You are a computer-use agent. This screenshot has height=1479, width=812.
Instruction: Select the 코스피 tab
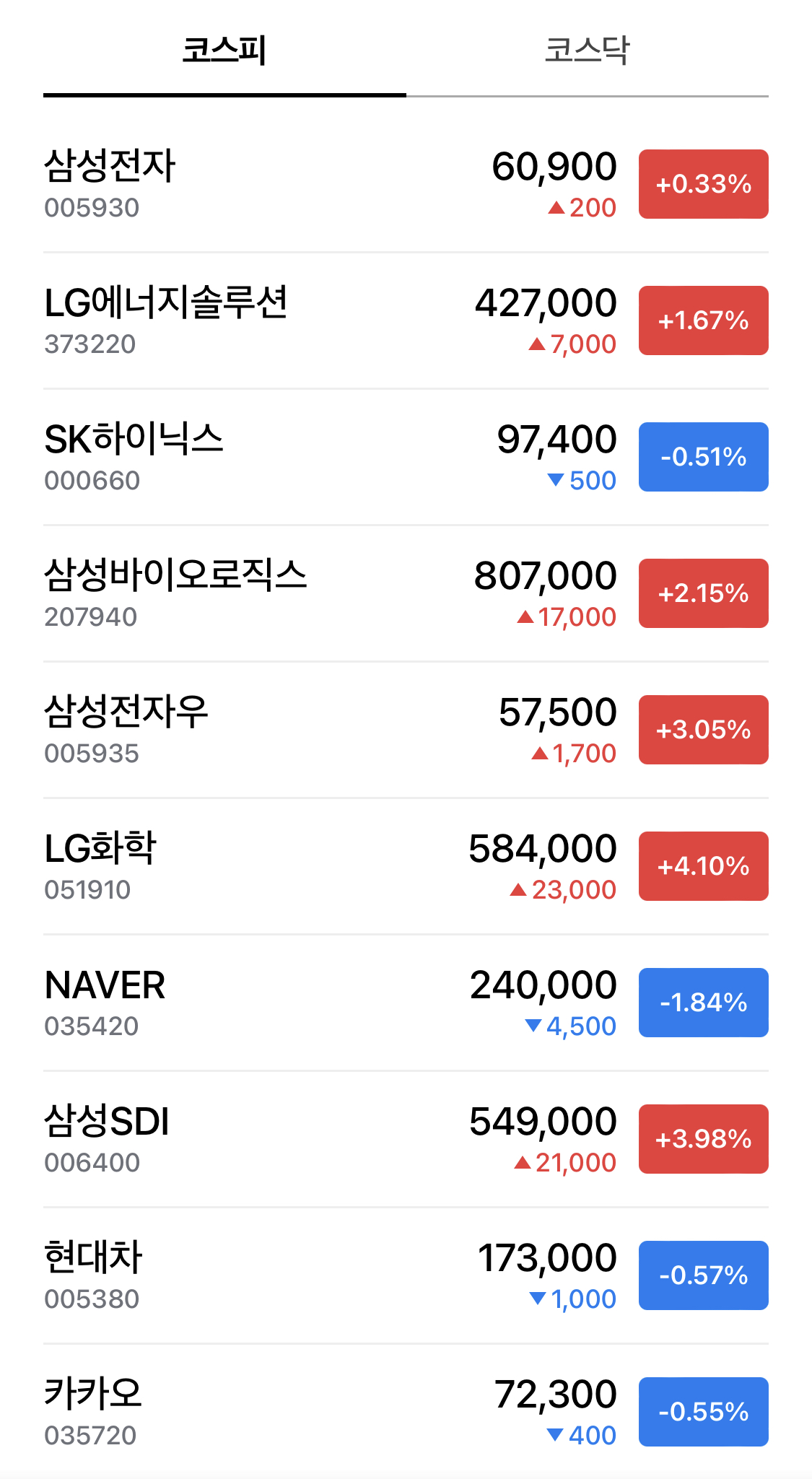click(x=224, y=51)
